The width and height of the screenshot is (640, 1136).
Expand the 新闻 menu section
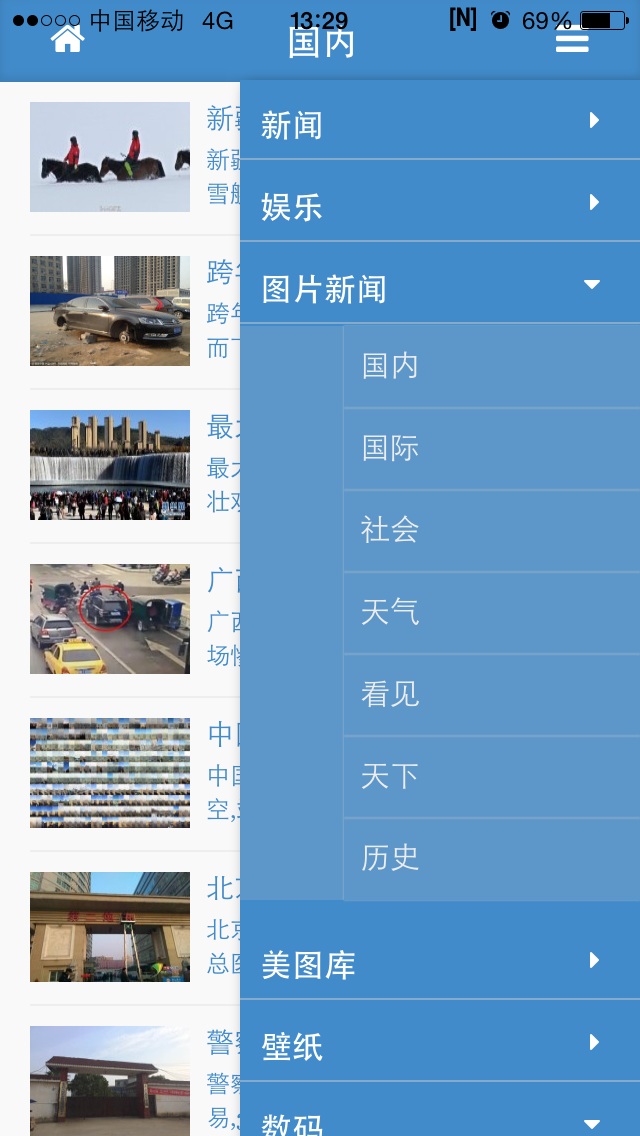440,120
